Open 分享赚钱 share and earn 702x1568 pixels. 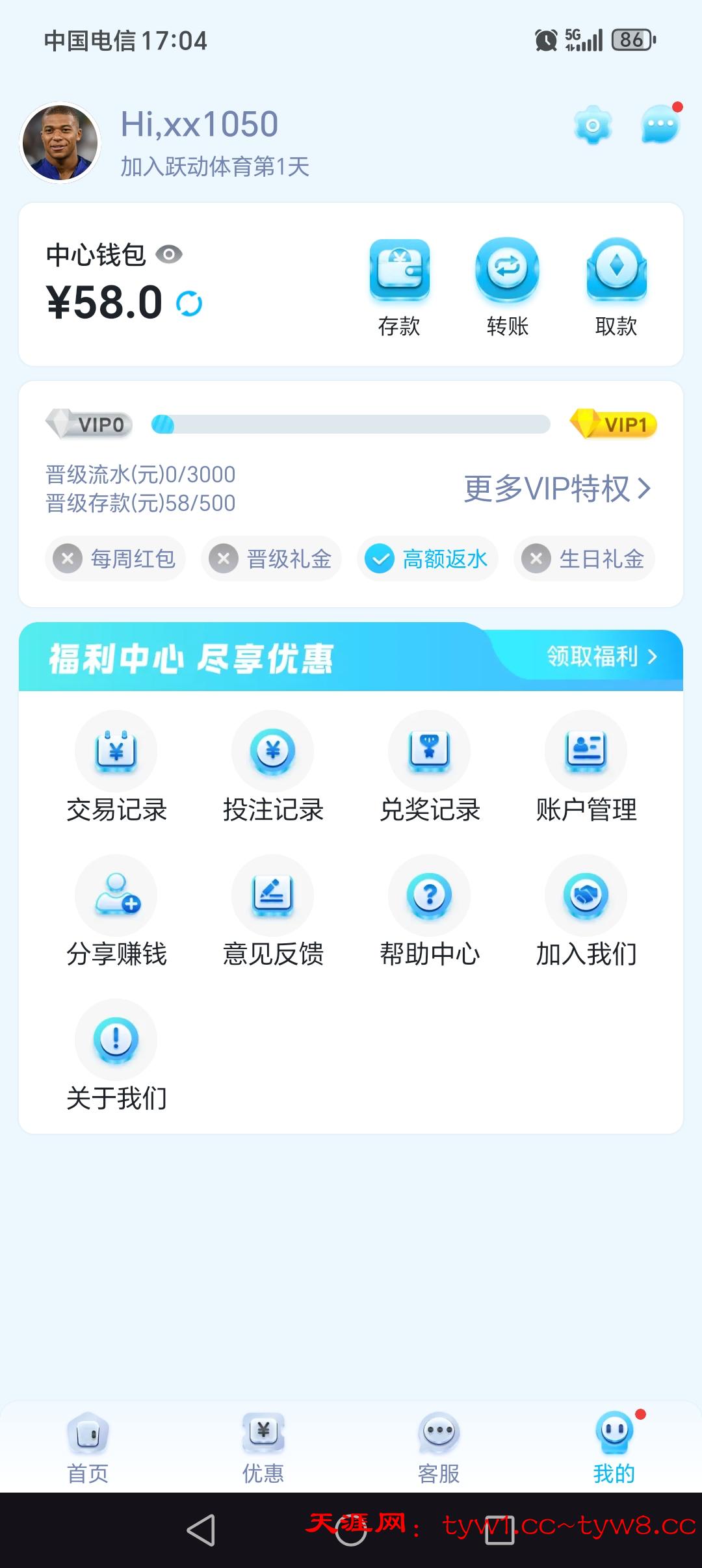(x=116, y=911)
